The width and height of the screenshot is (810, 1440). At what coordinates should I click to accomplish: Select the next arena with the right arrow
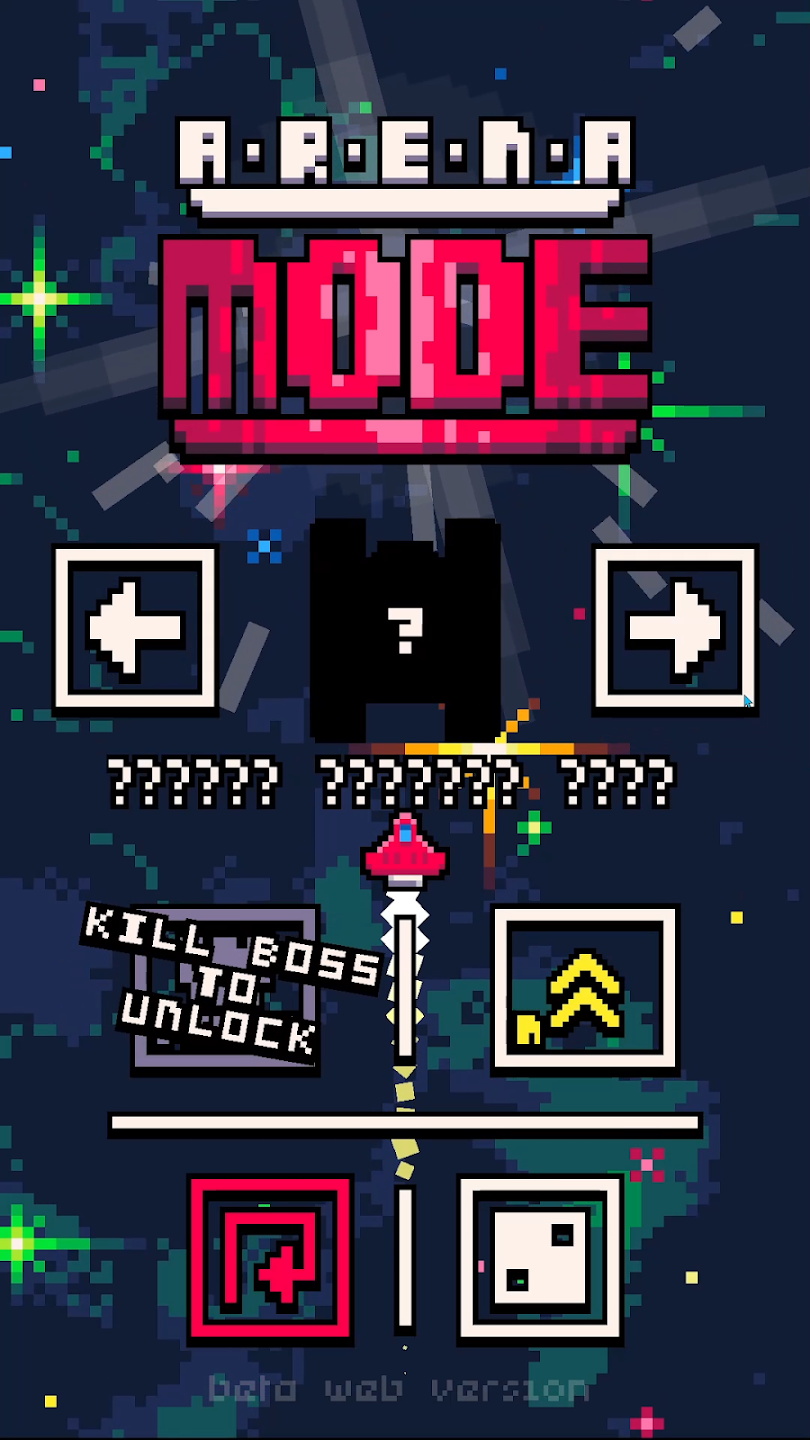(x=675, y=628)
